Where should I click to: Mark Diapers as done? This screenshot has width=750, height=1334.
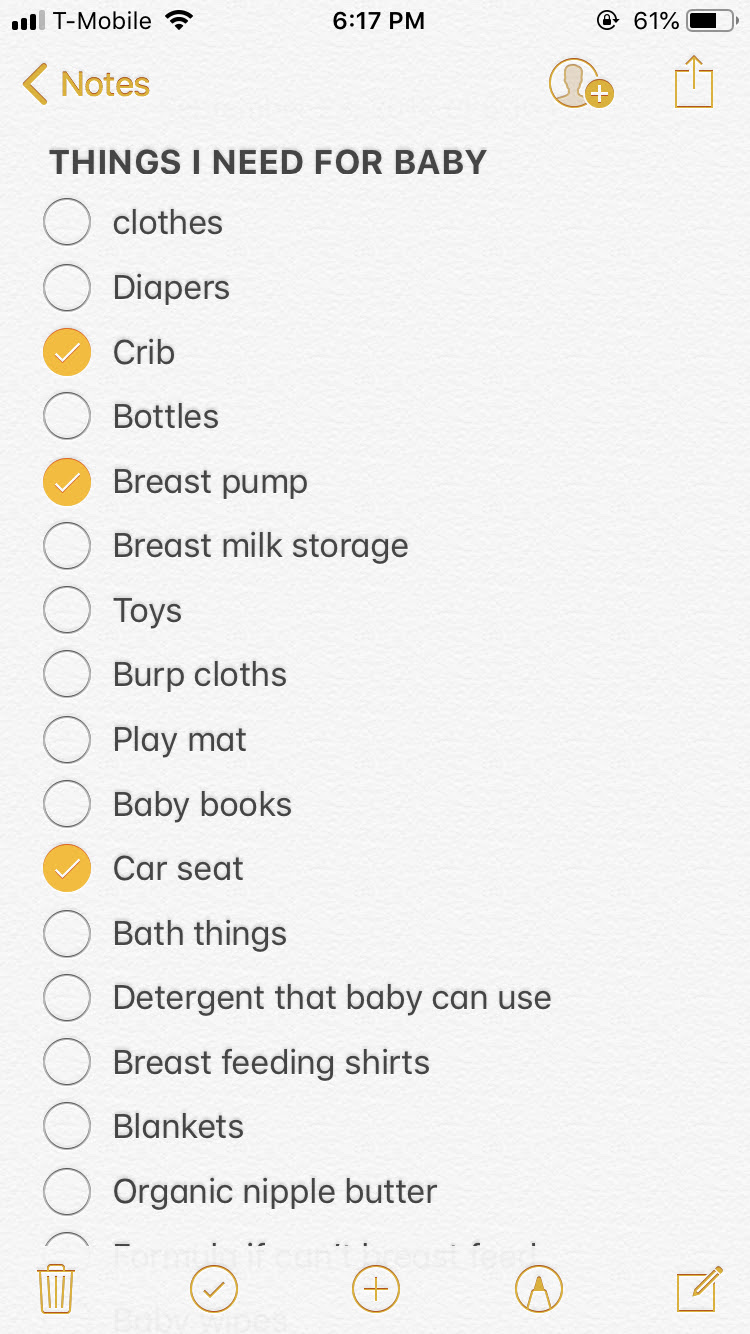pyautogui.click(x=67, y=288)
